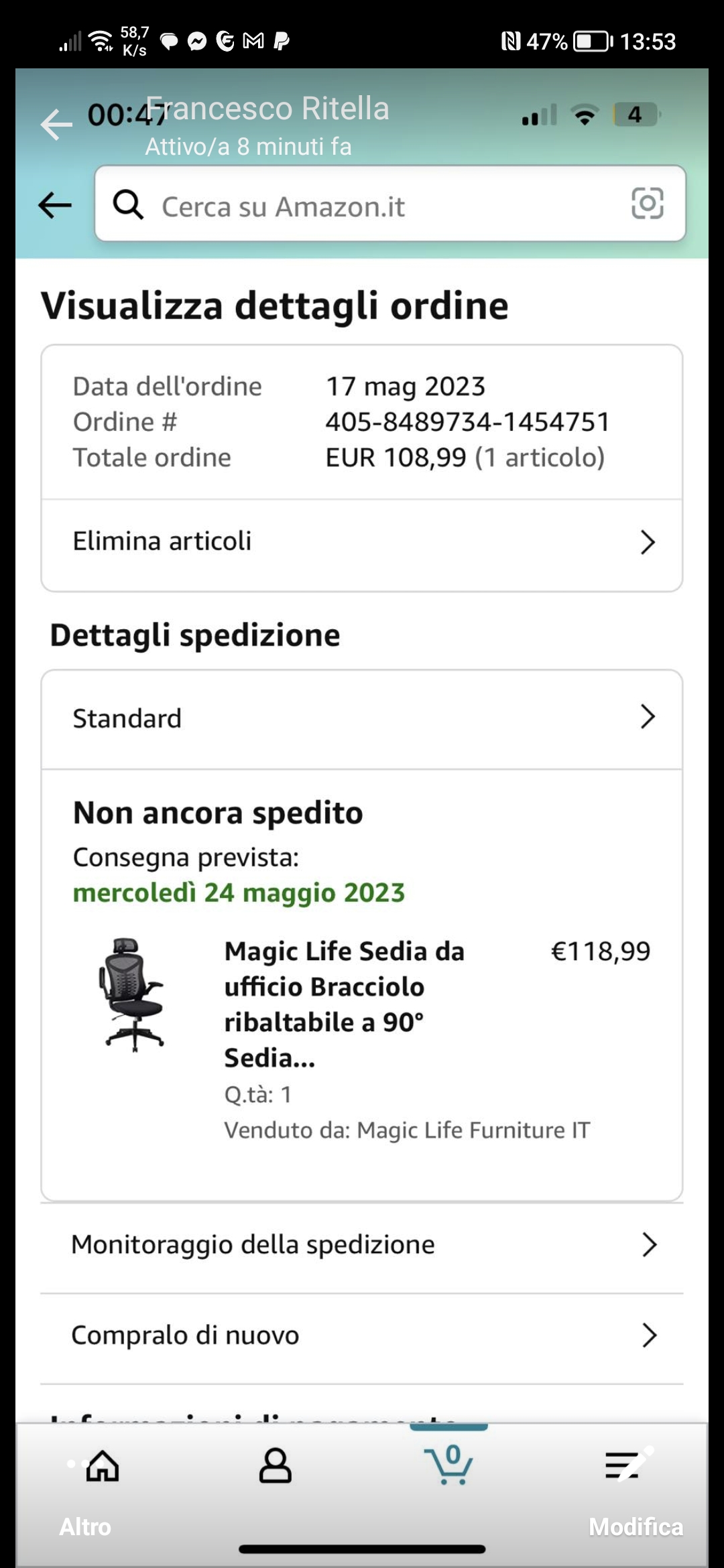Expand the Standard shipping row
The height and width of the screenshot is (1568, 724).
(x=362, y=718)
